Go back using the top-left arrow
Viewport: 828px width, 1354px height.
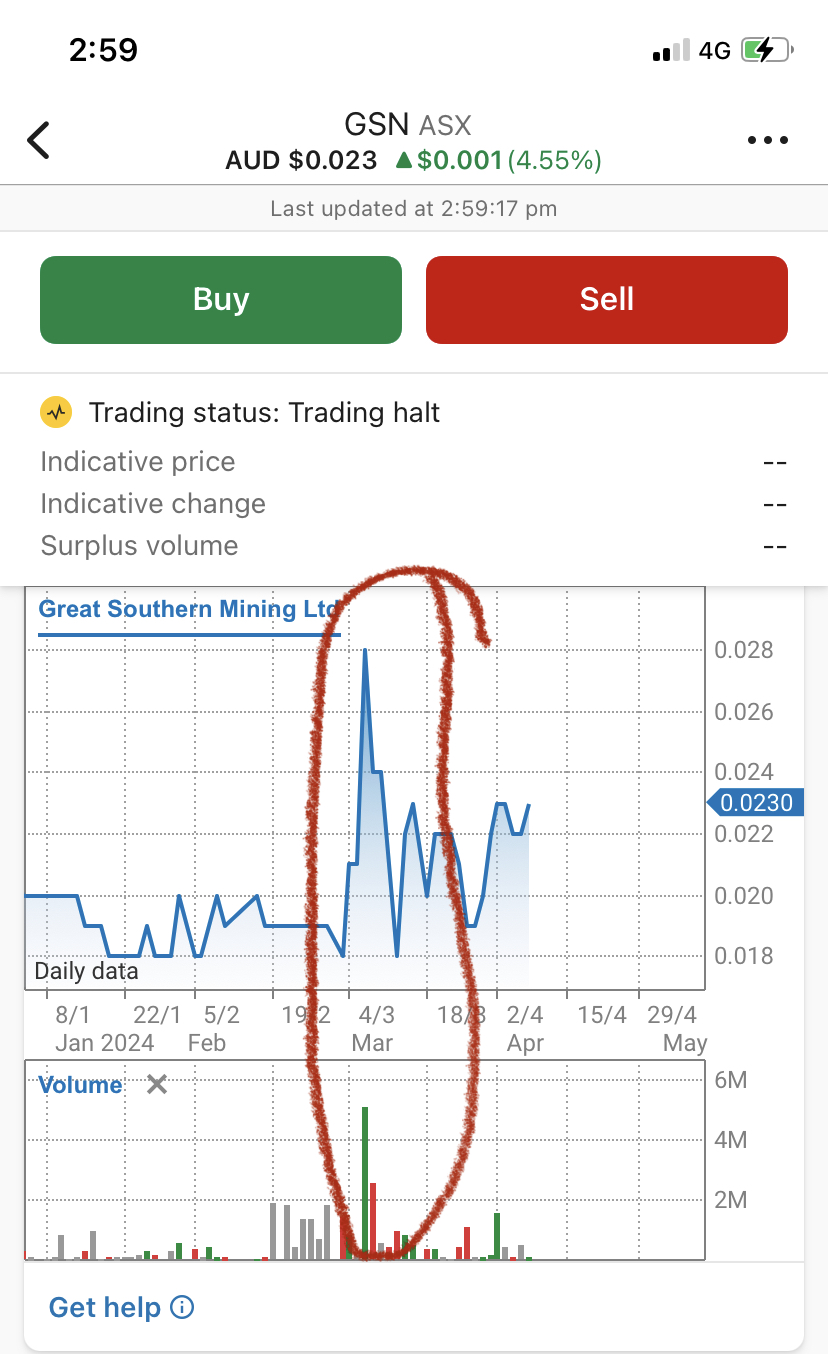pos(38,141)
